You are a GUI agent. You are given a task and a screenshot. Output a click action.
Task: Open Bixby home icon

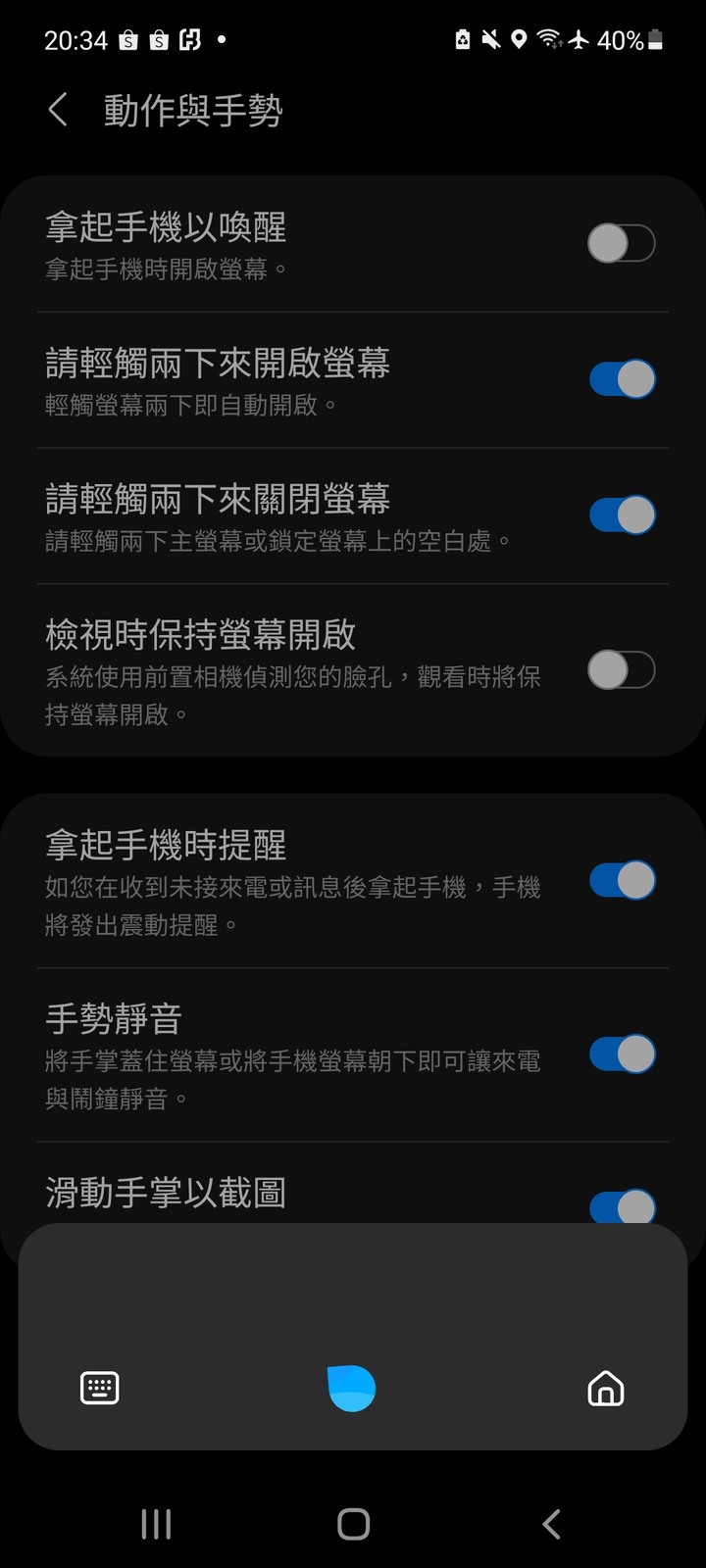[x=605, y=1388]
